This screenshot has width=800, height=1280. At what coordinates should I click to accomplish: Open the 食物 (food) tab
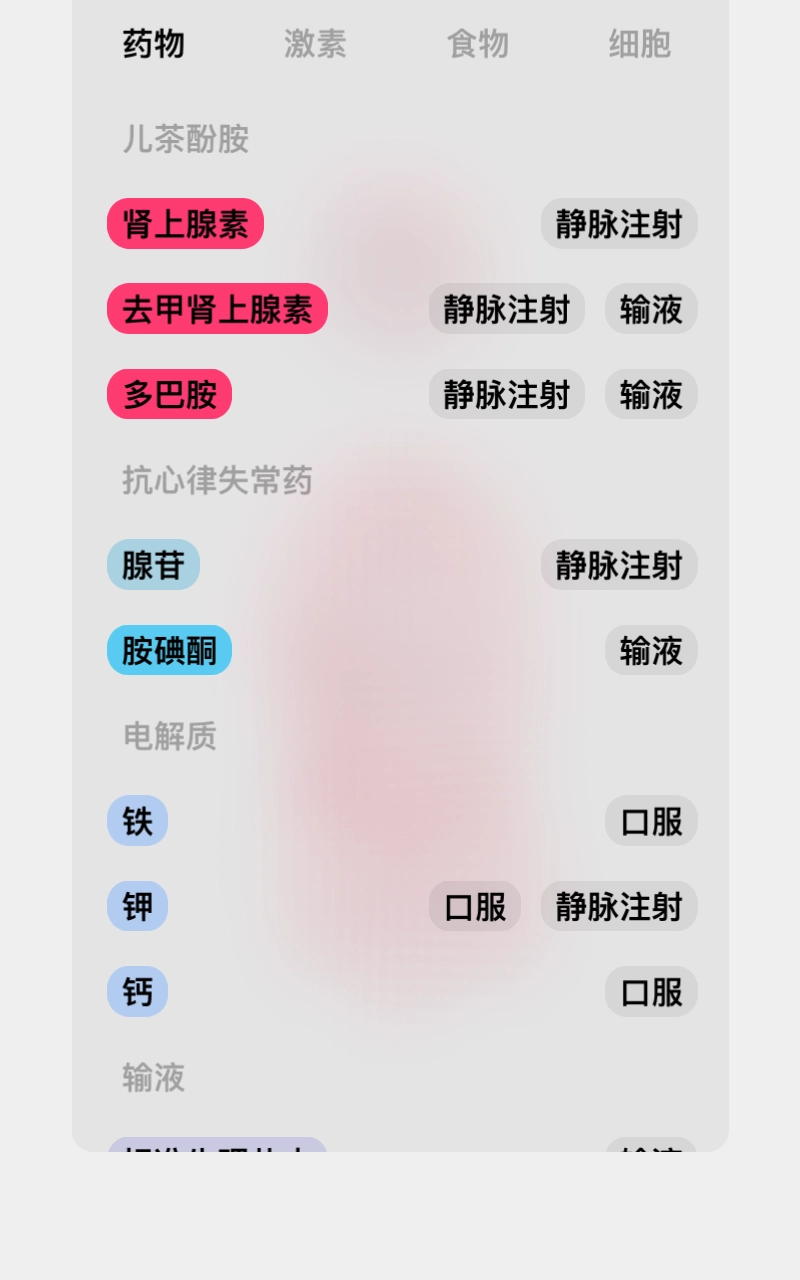[x=478, y=45]
